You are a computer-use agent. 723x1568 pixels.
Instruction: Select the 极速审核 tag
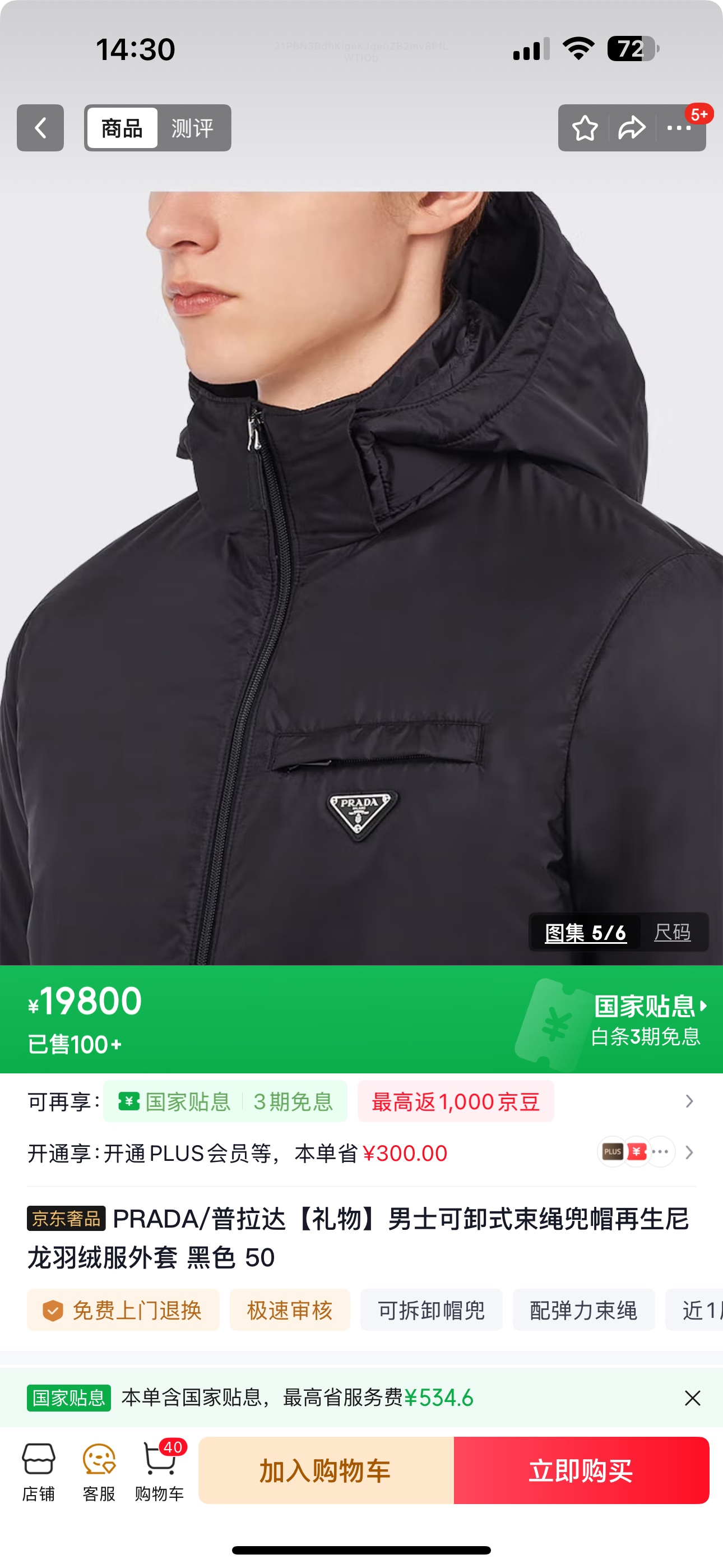click(290, 1312)
